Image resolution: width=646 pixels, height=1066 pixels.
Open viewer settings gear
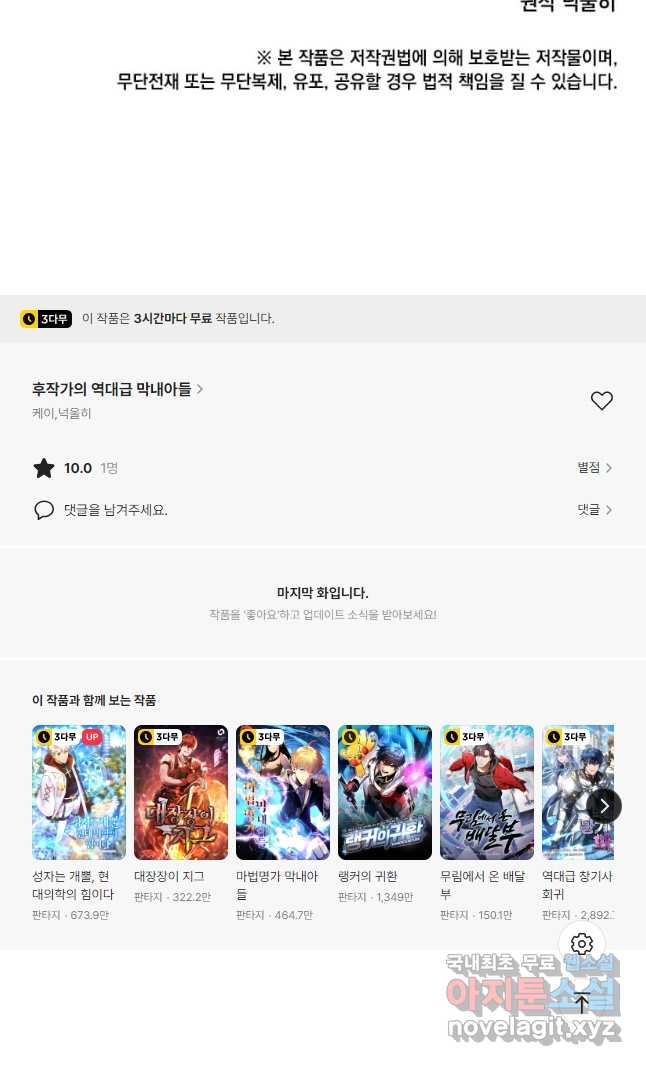point(582,944)
